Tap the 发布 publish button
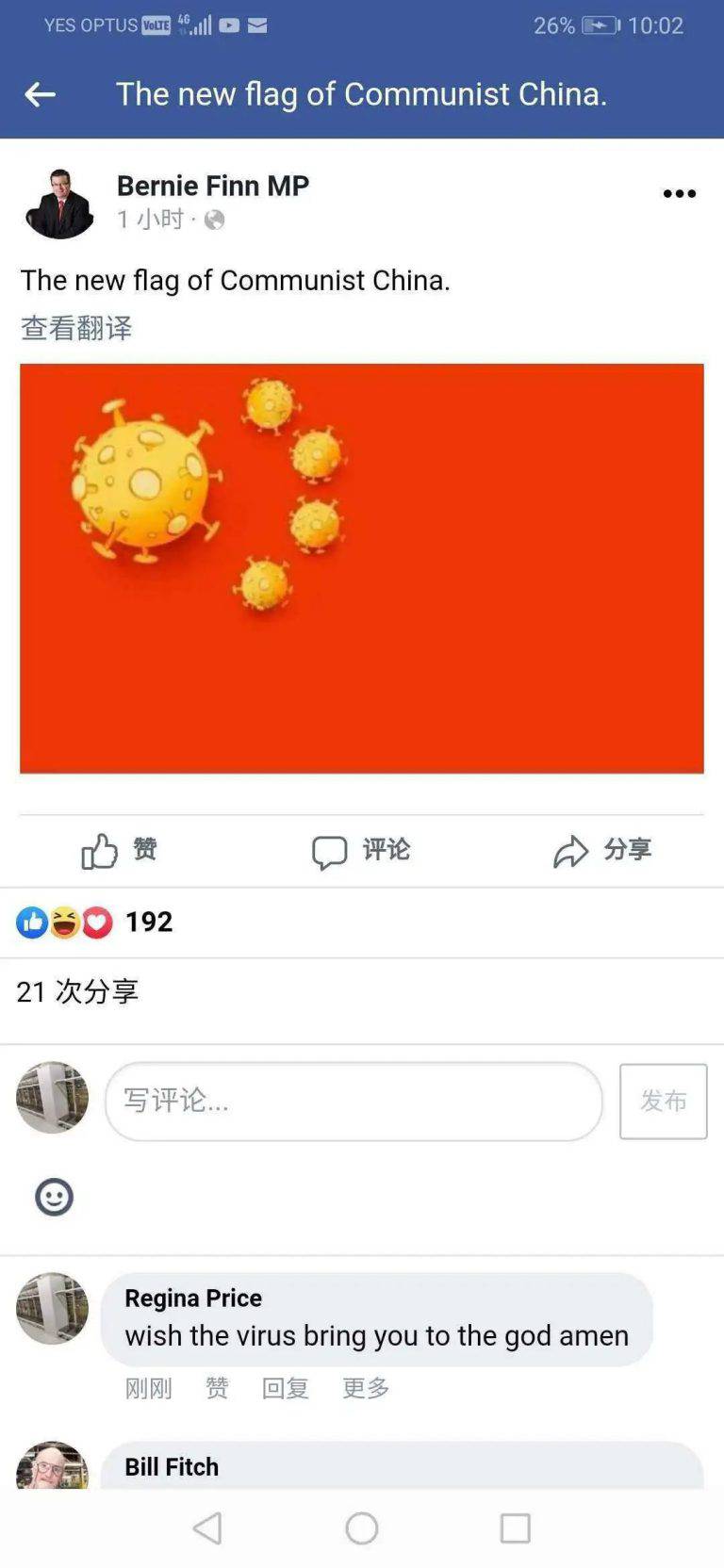Viewport: 724px width, 1568px height. 663,1101
